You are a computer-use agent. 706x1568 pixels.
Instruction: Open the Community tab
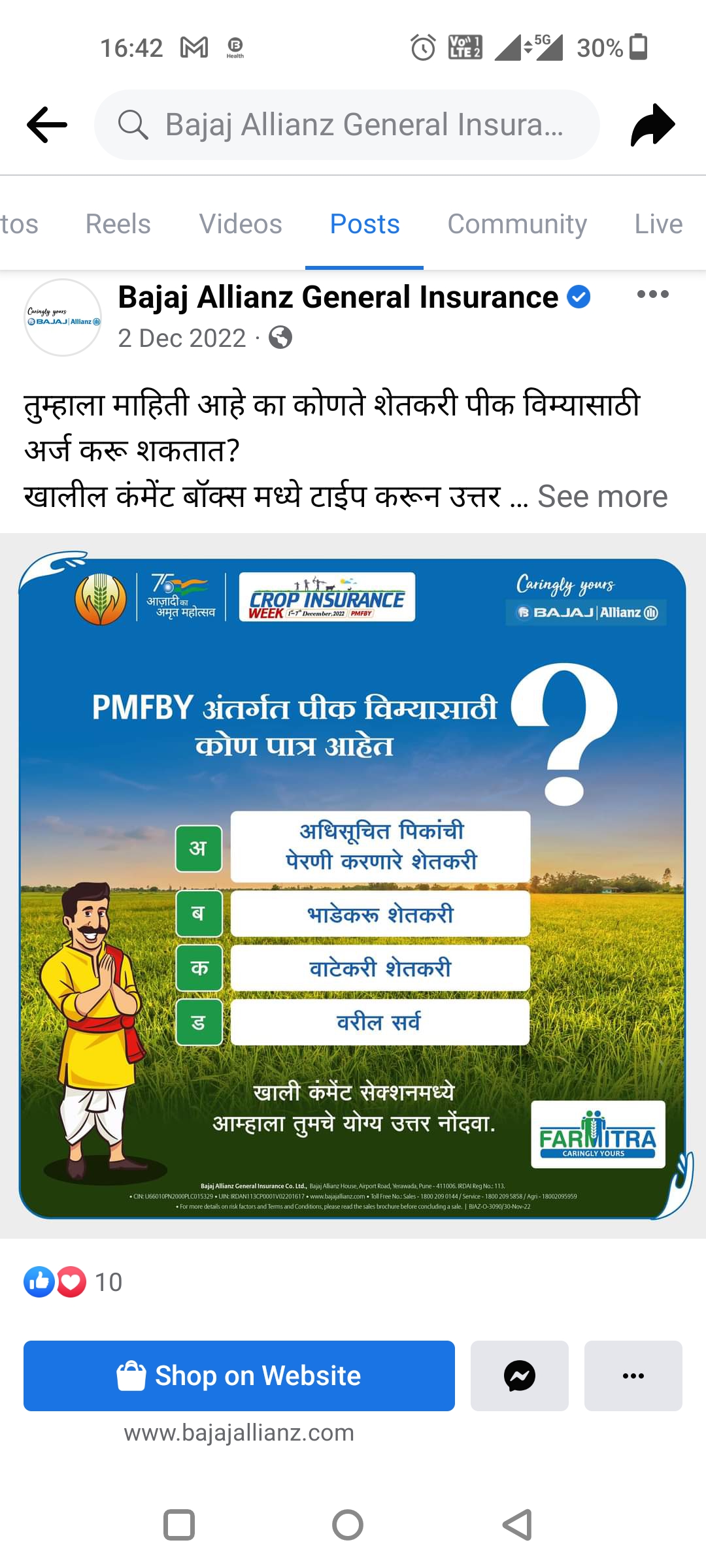517,224
